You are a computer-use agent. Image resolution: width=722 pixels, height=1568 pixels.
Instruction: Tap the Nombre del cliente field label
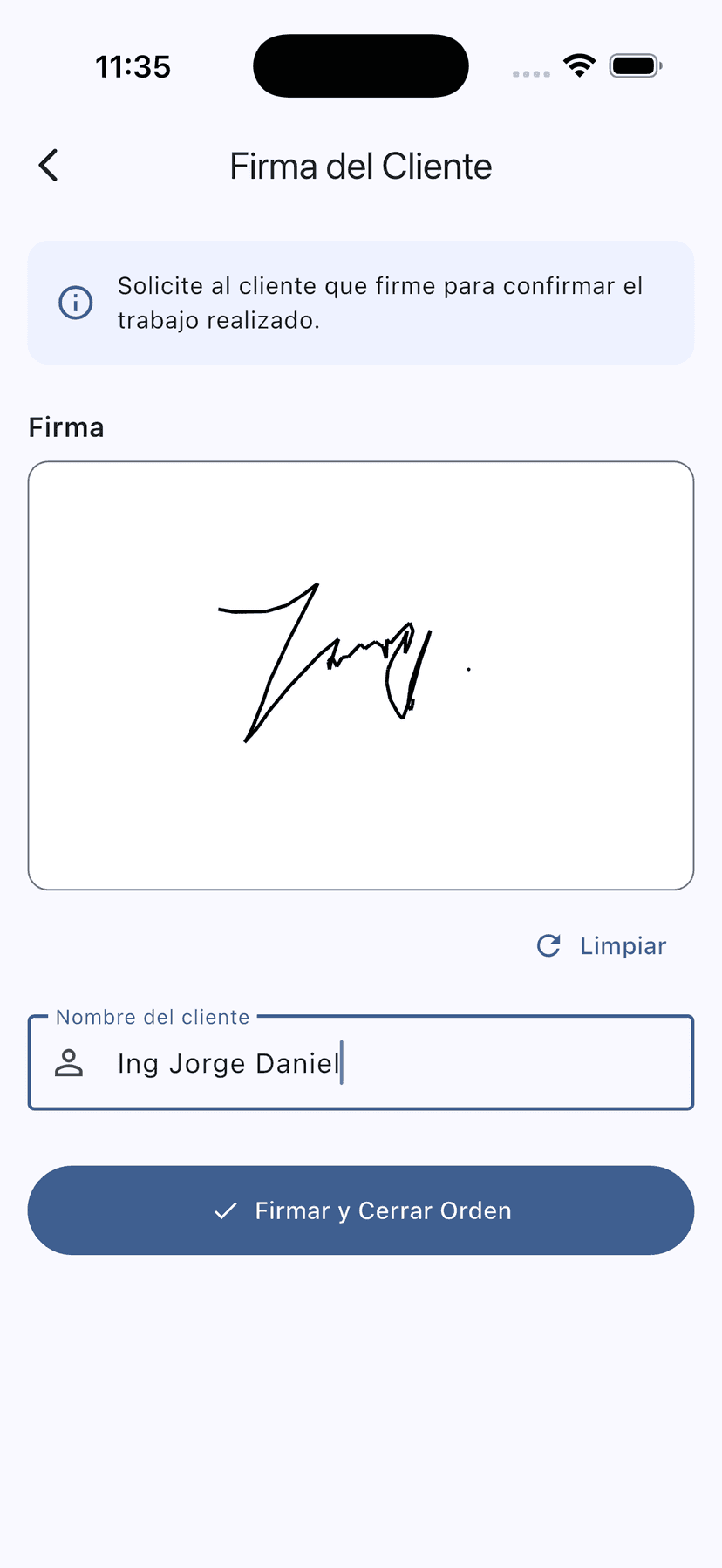(151, 1017)
